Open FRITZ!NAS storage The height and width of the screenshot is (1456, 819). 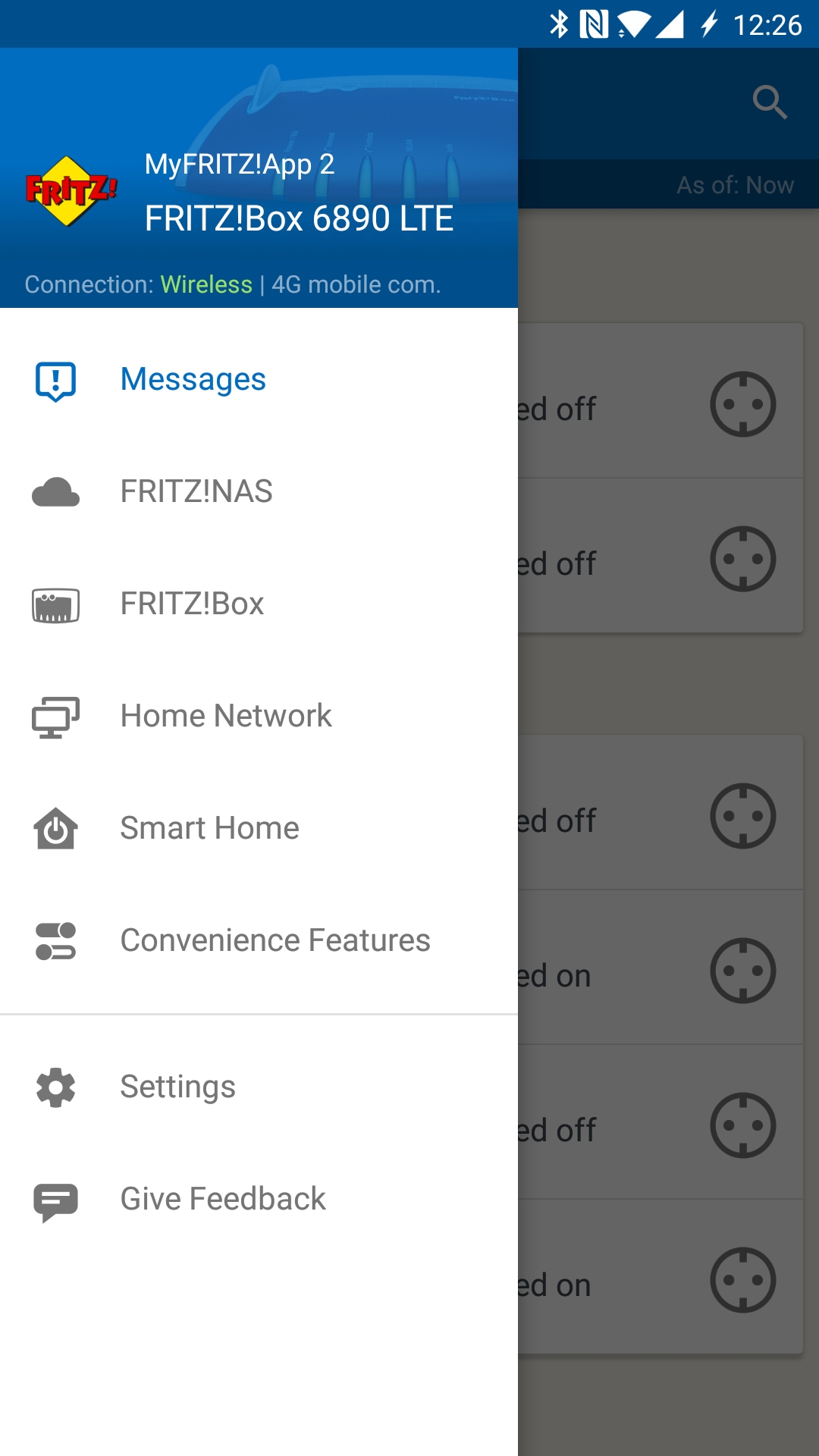(196, 491)
